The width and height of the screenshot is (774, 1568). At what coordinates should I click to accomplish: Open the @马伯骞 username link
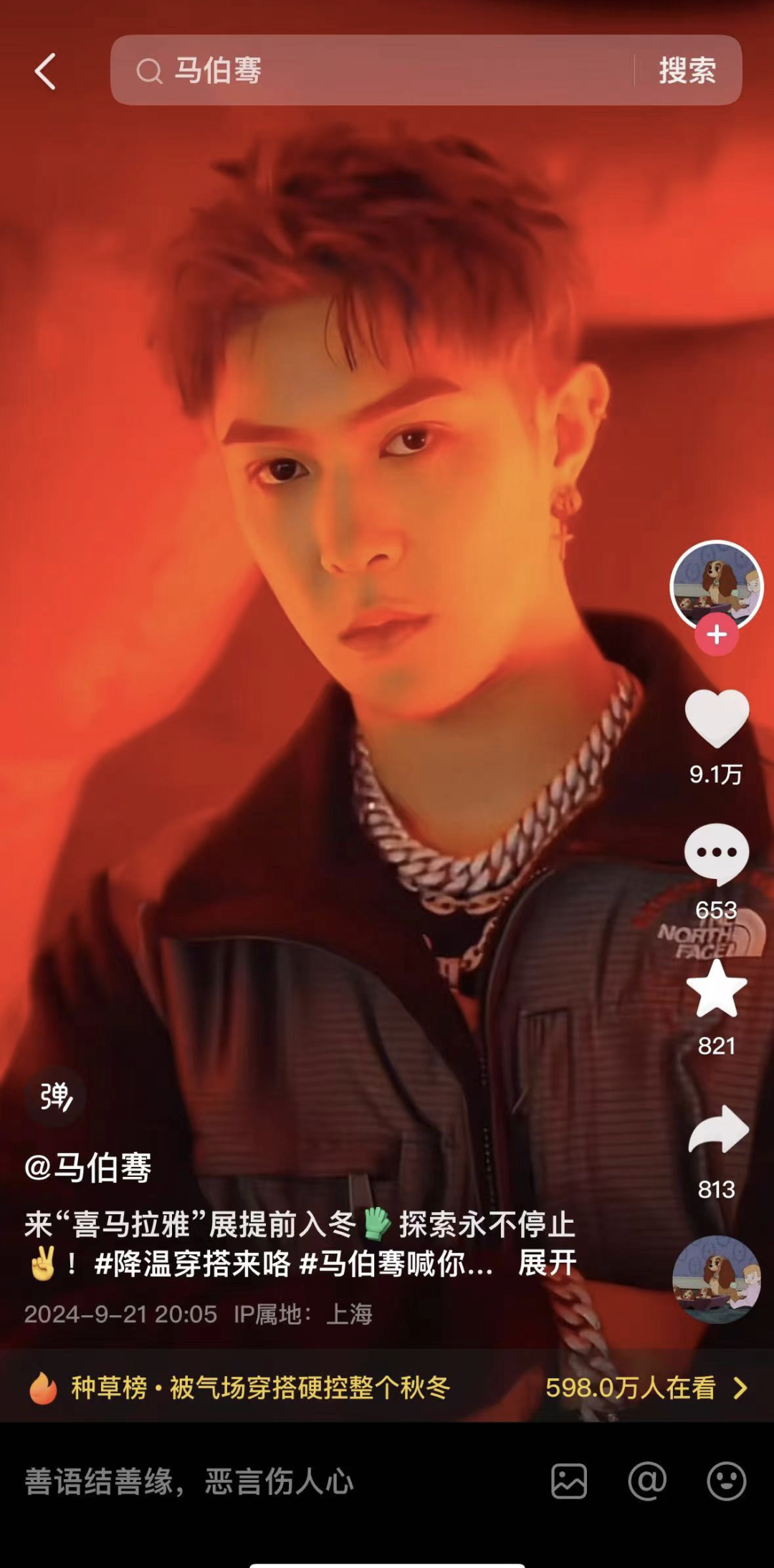coord(88,1167)
